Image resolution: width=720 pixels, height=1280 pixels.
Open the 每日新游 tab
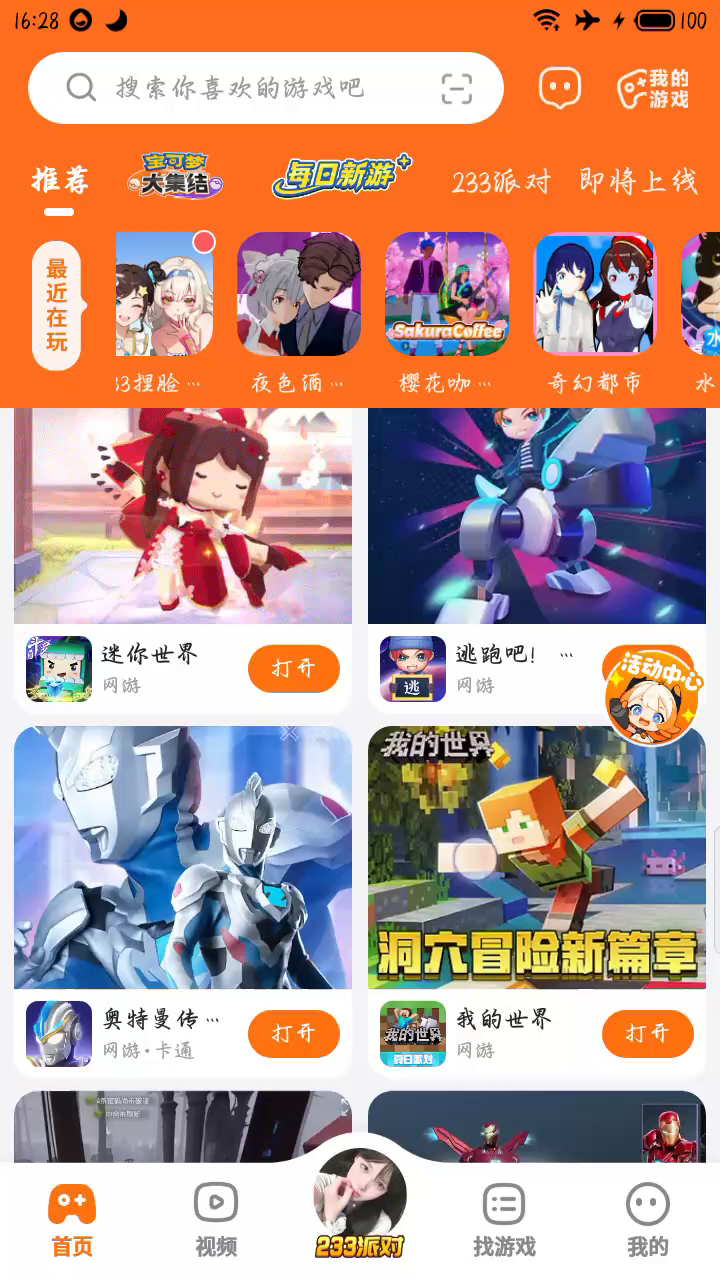342,177
